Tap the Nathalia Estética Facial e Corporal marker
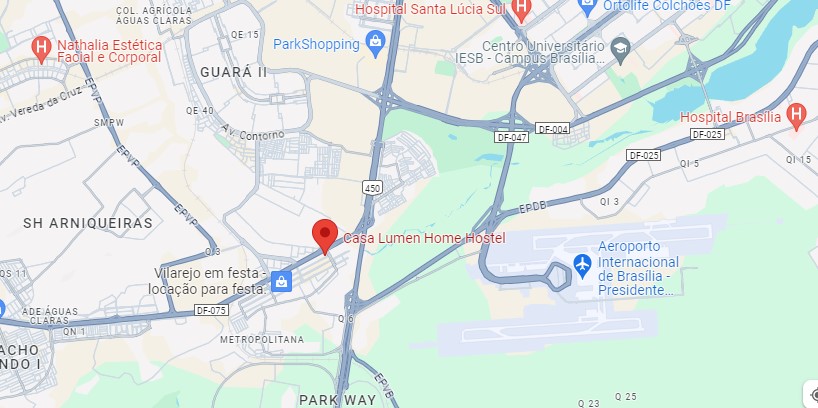 click(x=41, y=46)
